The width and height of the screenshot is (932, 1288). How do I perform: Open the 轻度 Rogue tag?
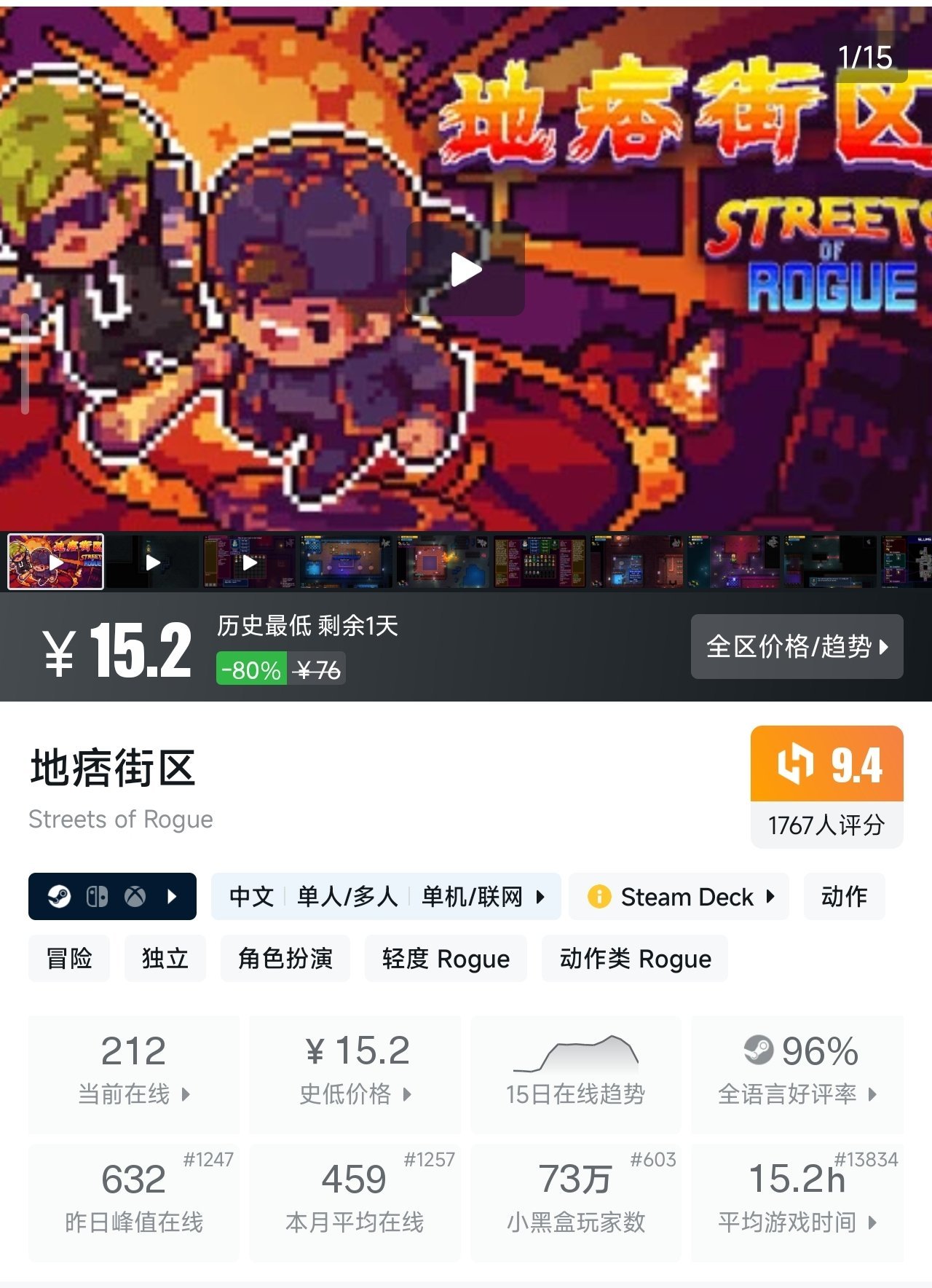(x=446, y=958)
